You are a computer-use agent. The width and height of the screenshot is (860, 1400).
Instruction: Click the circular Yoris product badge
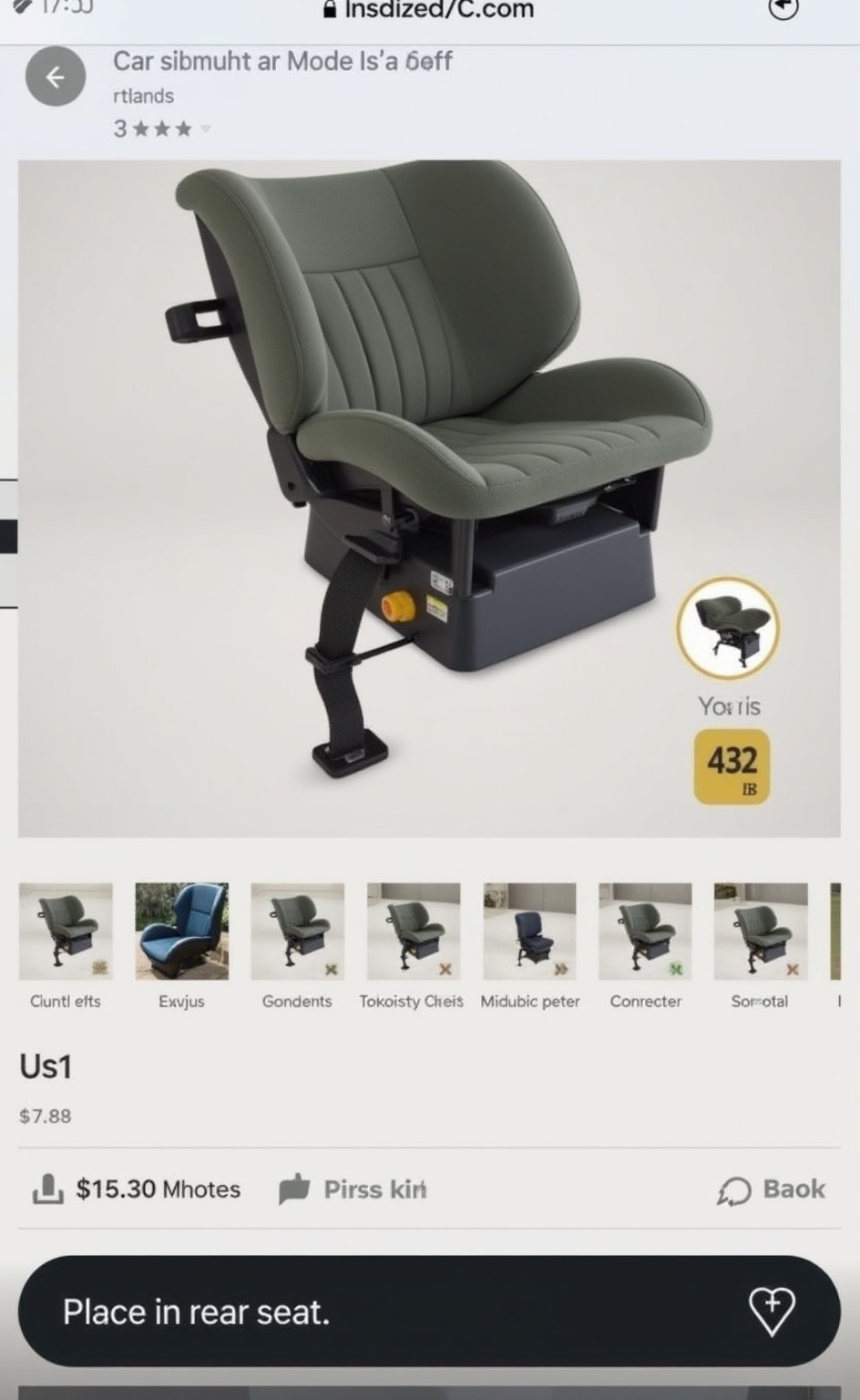click(728, 624)
